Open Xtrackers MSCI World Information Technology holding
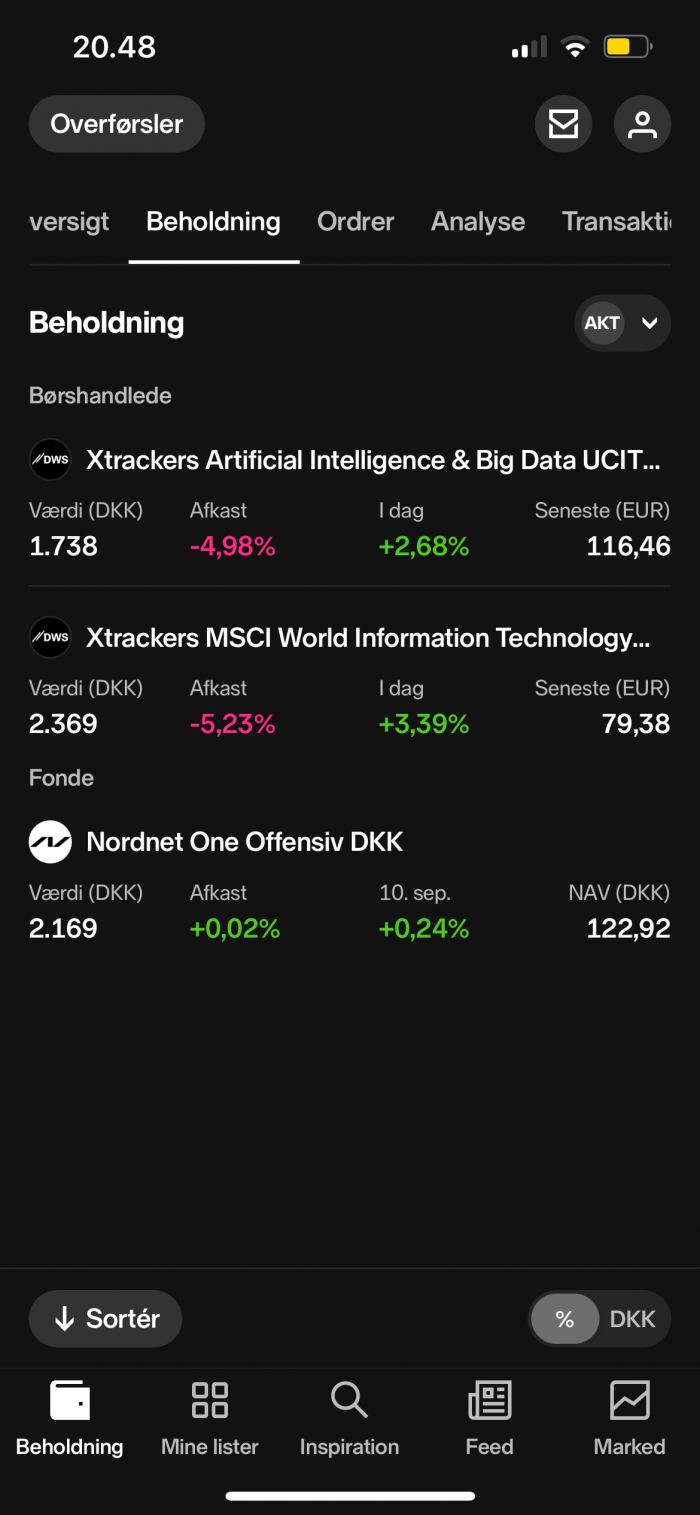The width and height of the screenshot is (700, 1515). click(x=350, y=679)
